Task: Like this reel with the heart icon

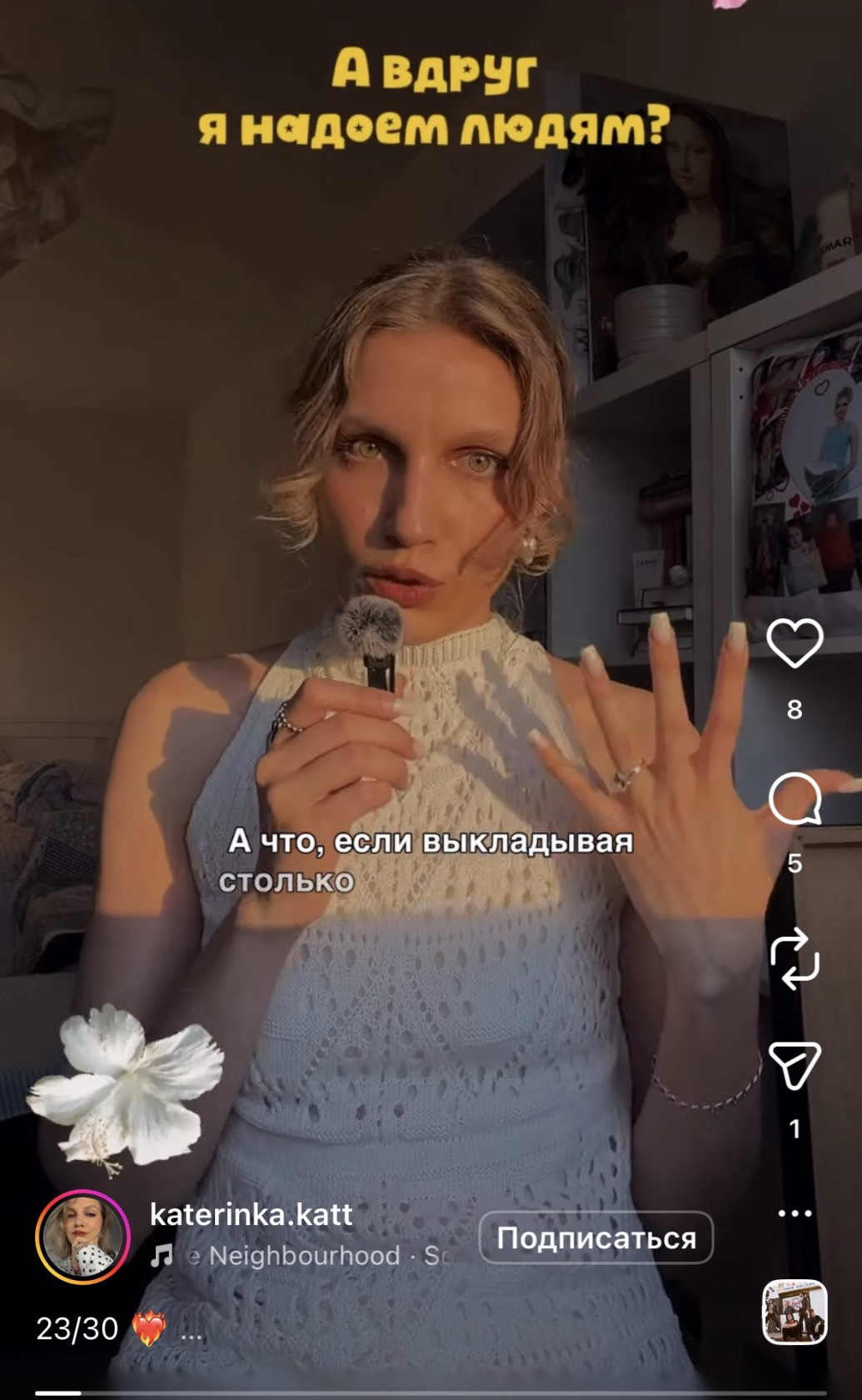Action: click(795, 642)
